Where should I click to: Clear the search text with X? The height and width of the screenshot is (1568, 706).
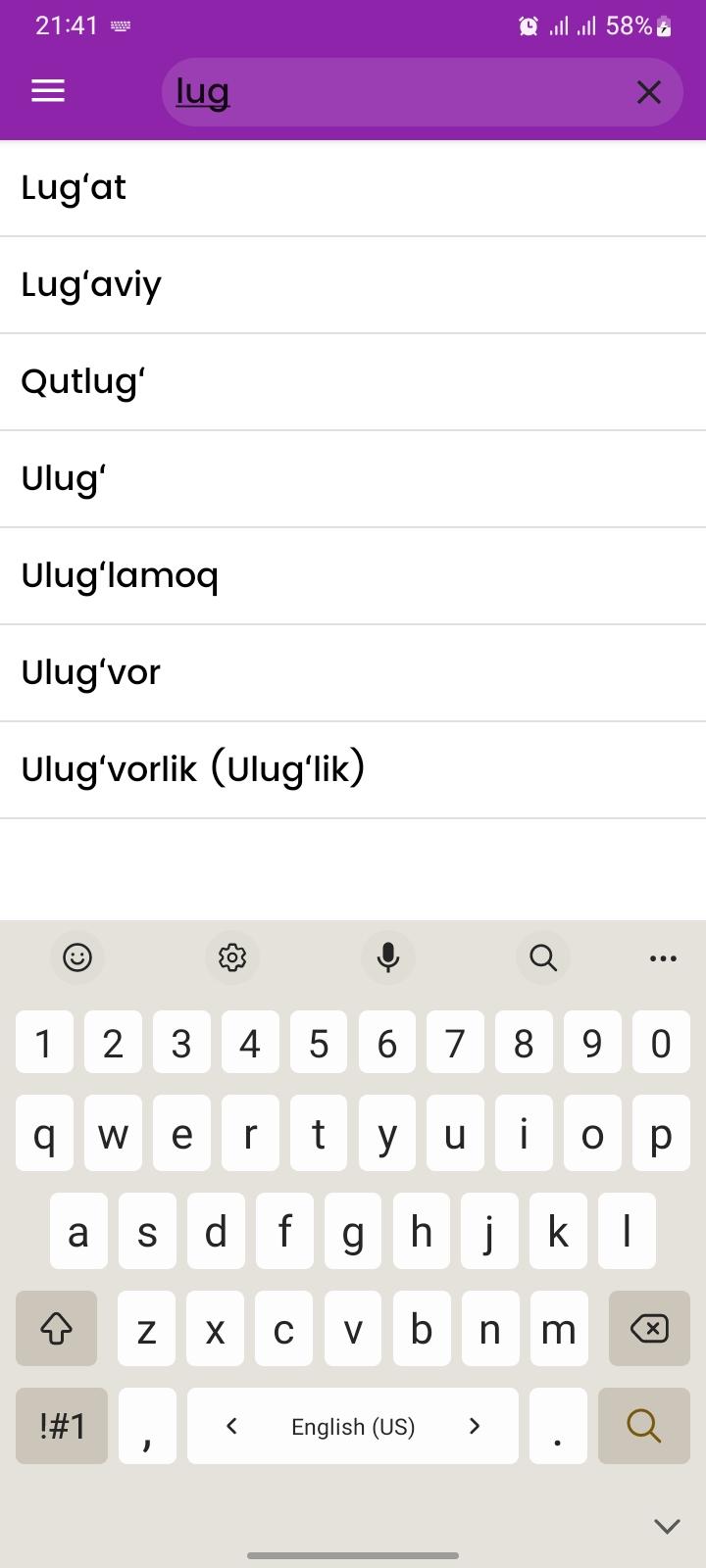tap(649, 92)
